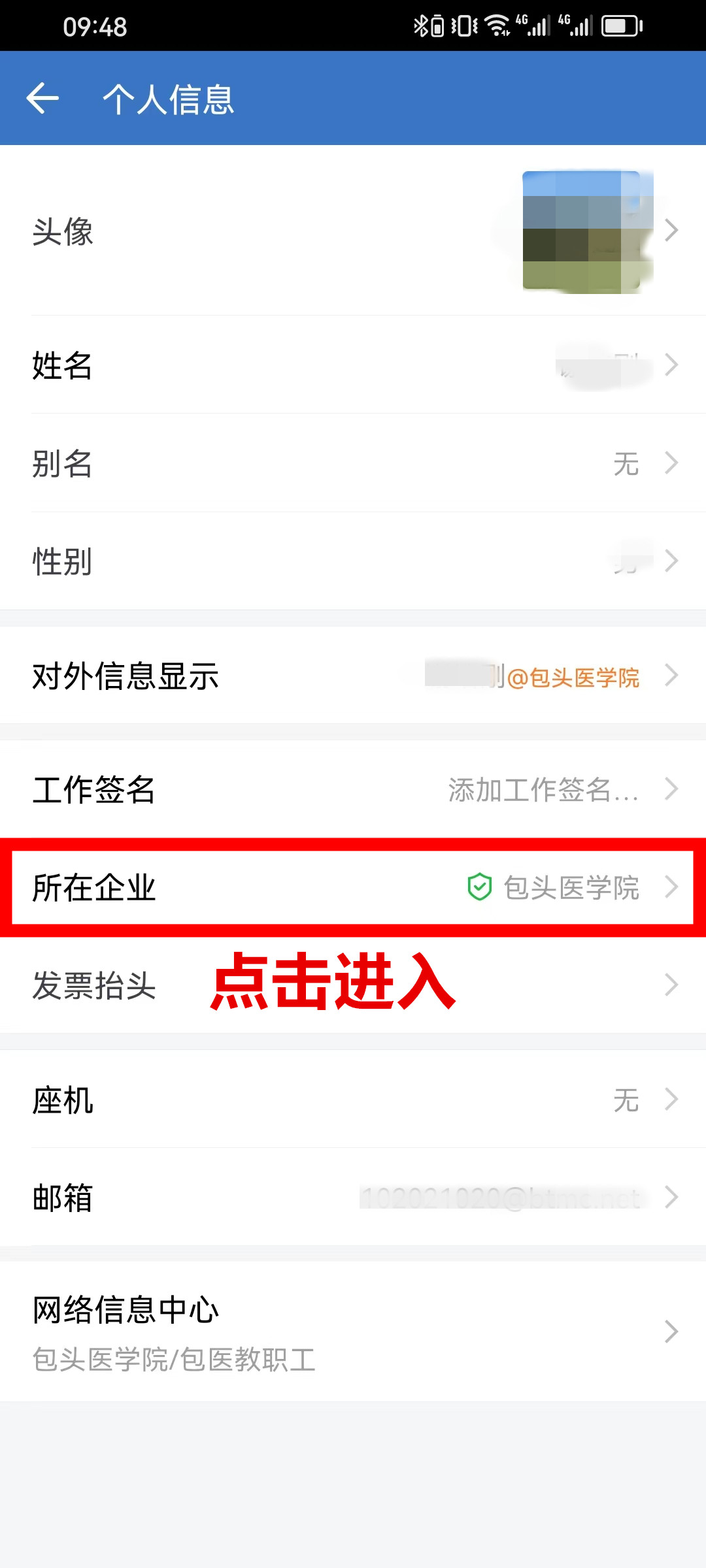Add a 工作签名
Screen dimensions: 706x1568
click(x=353, y=789)
